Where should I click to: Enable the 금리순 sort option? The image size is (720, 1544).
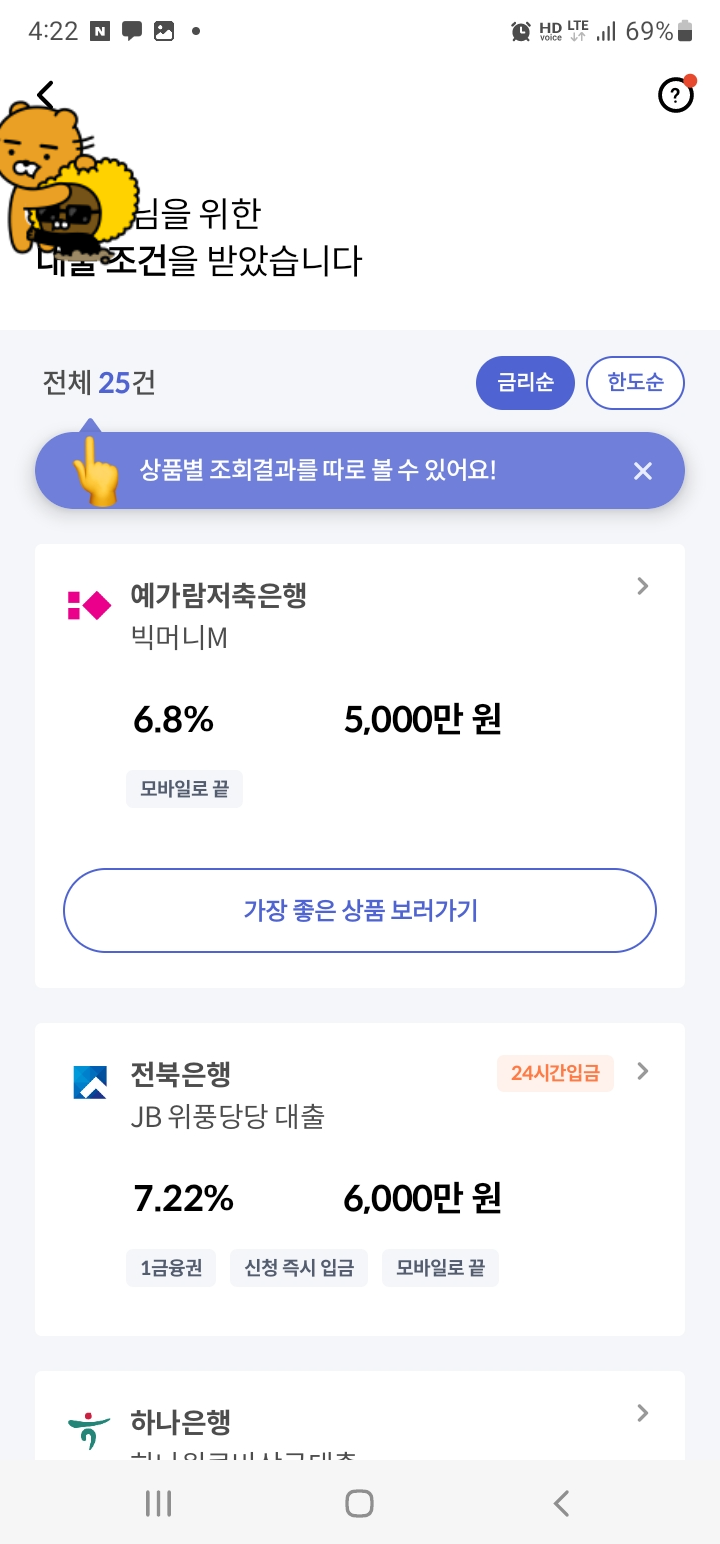click(x=525, y=383)
